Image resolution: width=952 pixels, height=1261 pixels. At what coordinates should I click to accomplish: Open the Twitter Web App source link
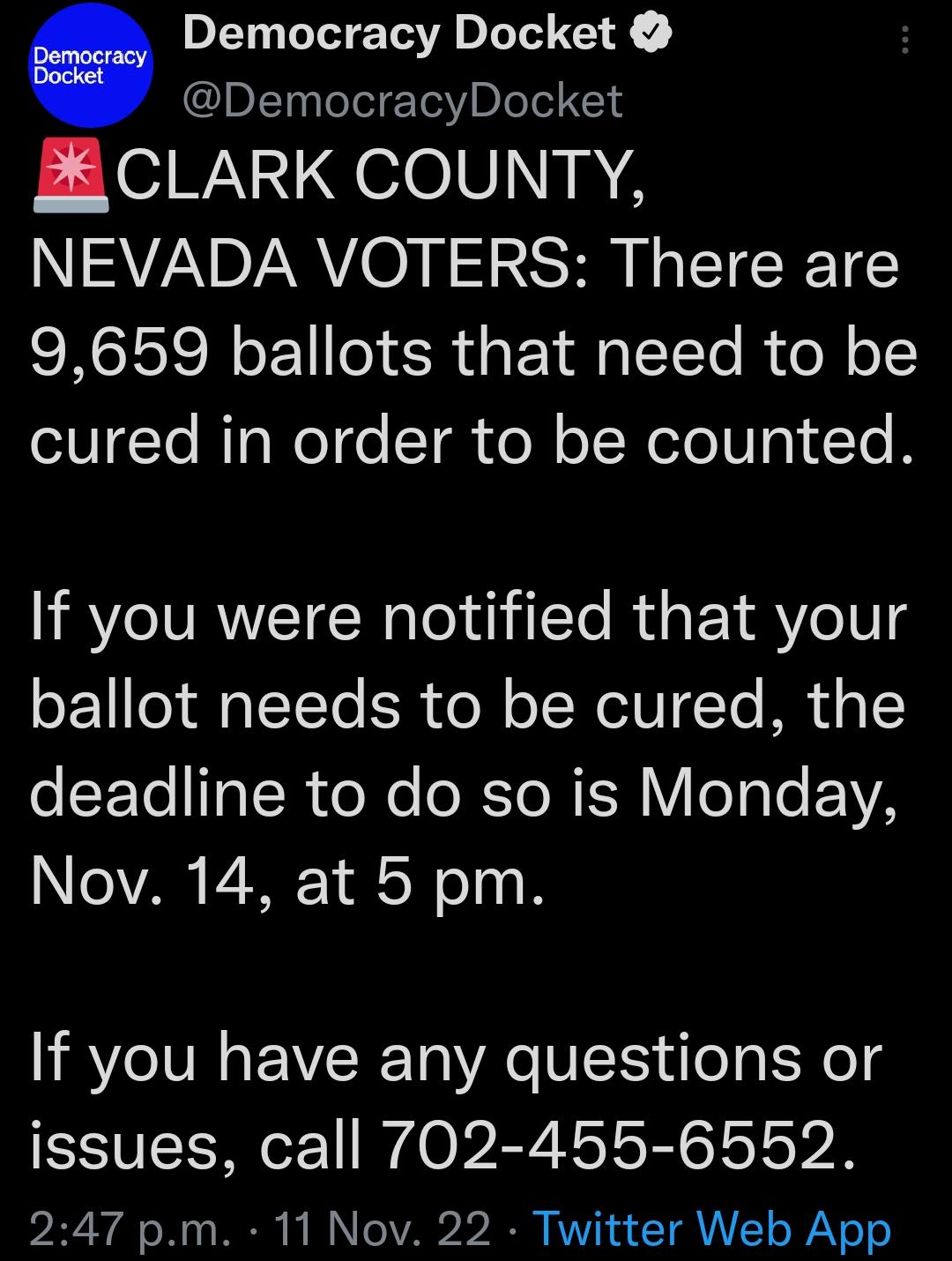point(711,1228)
